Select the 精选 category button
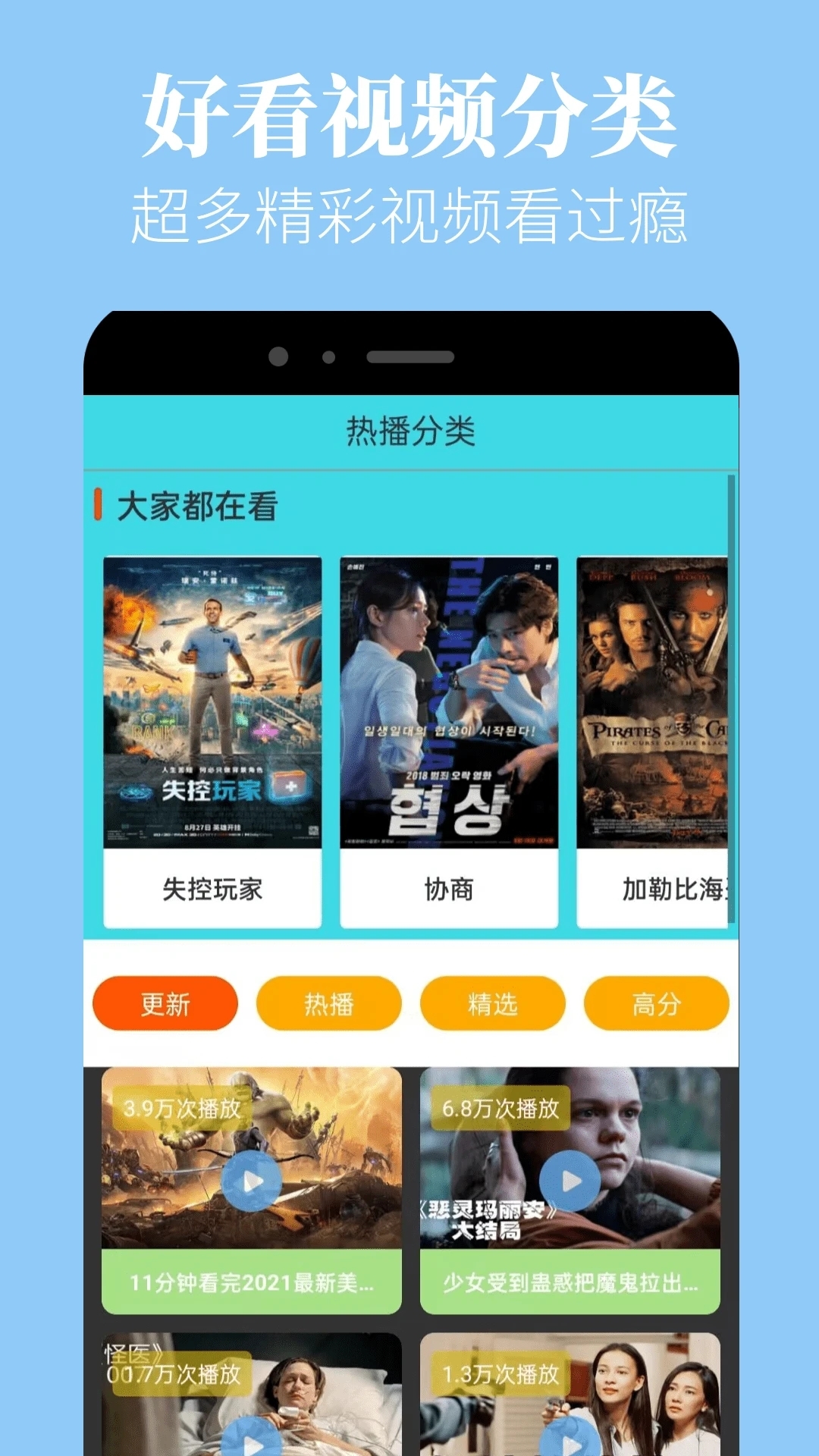 pyautogui.click(x=493, y=1003)
